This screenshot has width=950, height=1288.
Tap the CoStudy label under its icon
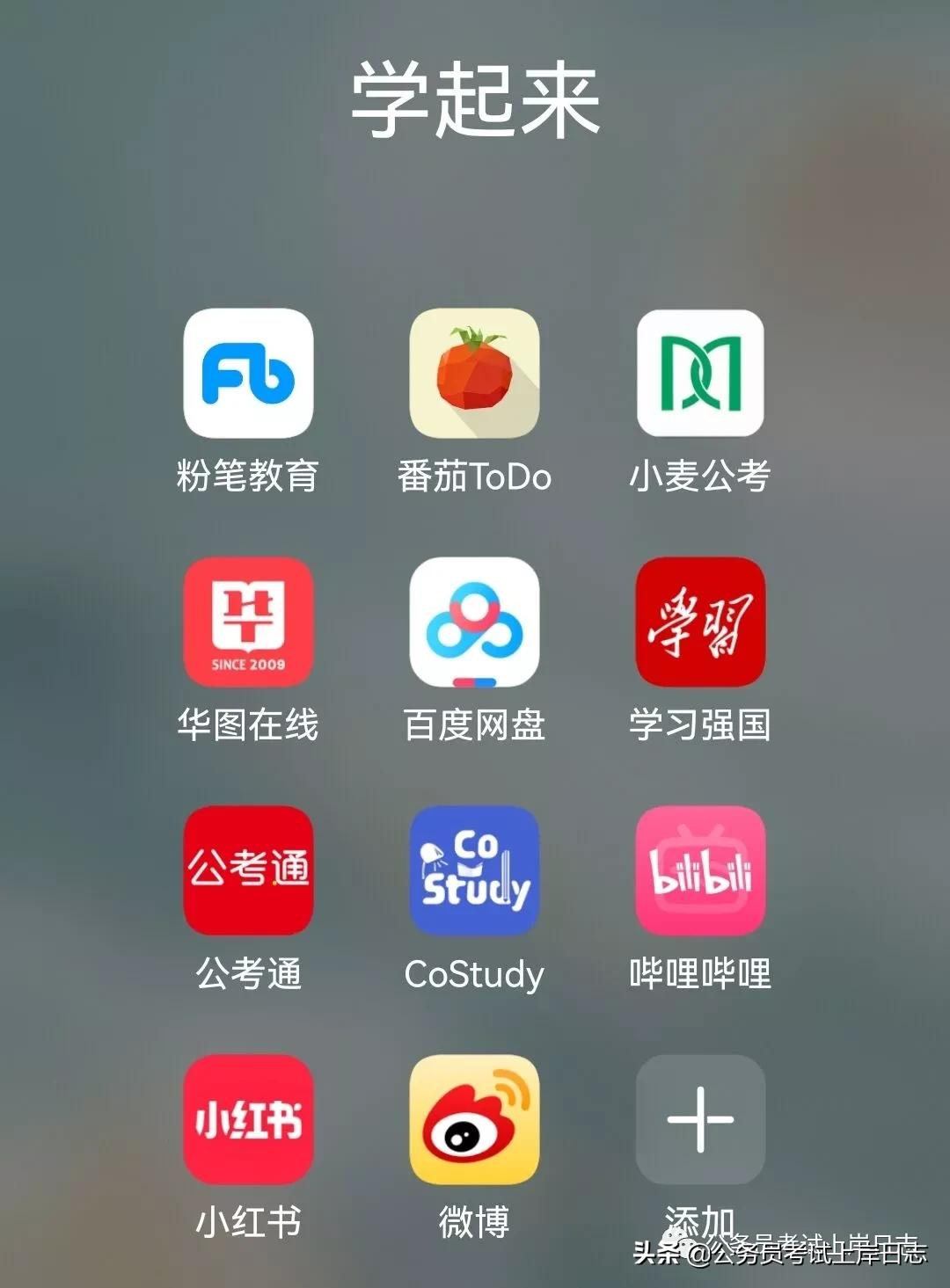click(x=473, y=974)
